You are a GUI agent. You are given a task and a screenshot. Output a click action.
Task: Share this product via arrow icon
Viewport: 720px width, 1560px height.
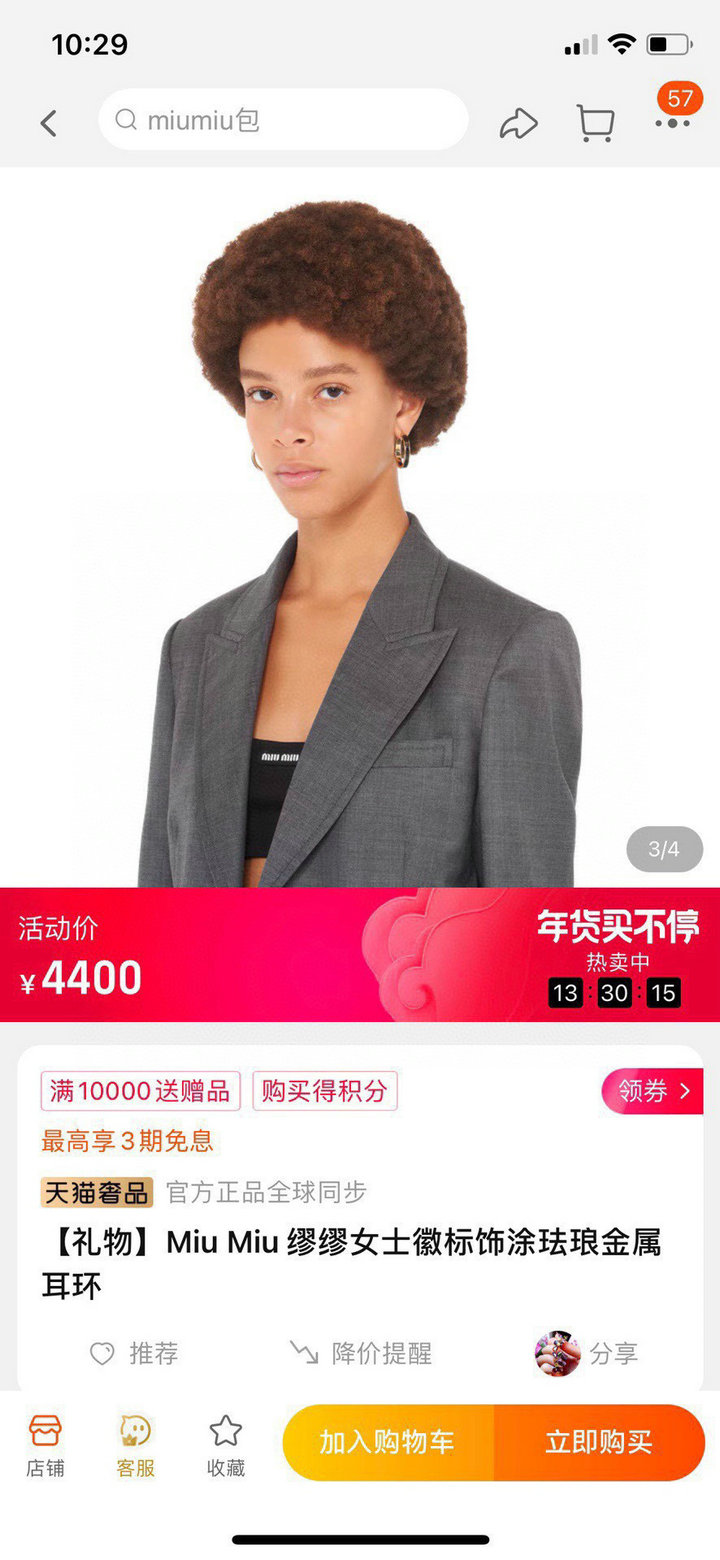pos(518,123)
